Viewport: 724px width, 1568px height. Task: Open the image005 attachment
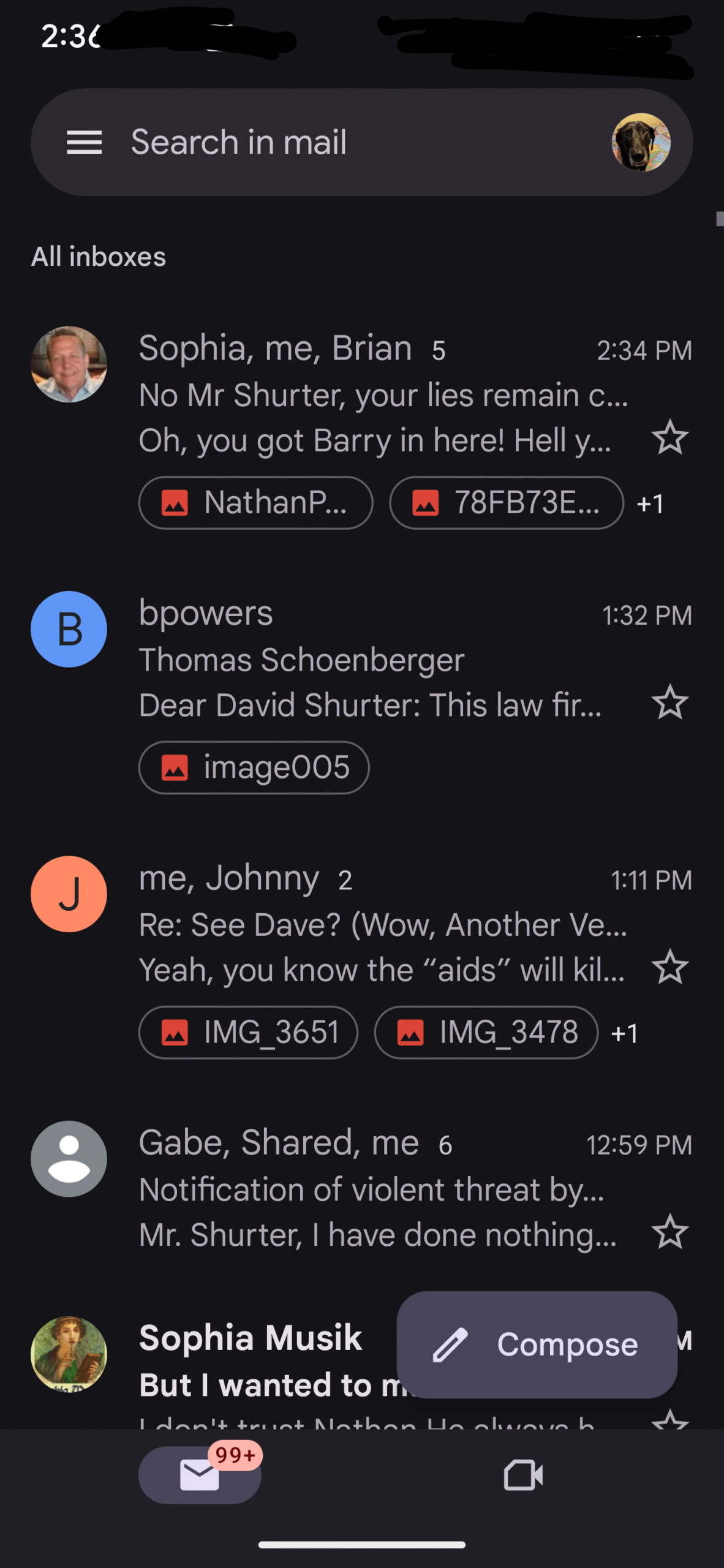[x=254, y=767]
